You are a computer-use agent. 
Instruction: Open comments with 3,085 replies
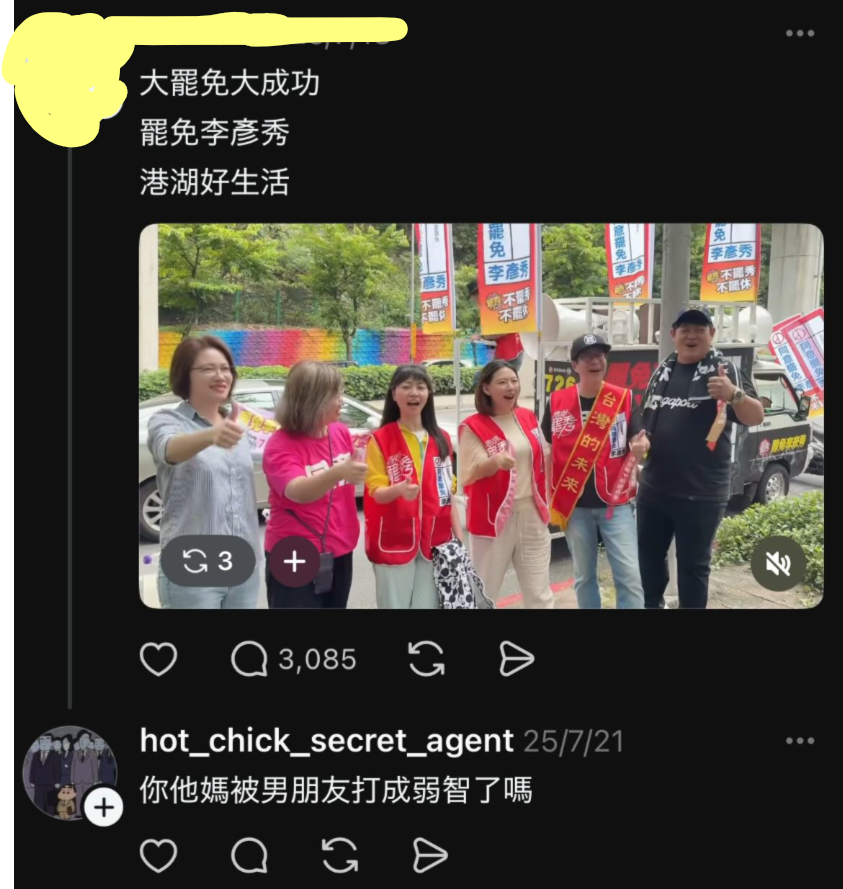(x=293, y=659)
